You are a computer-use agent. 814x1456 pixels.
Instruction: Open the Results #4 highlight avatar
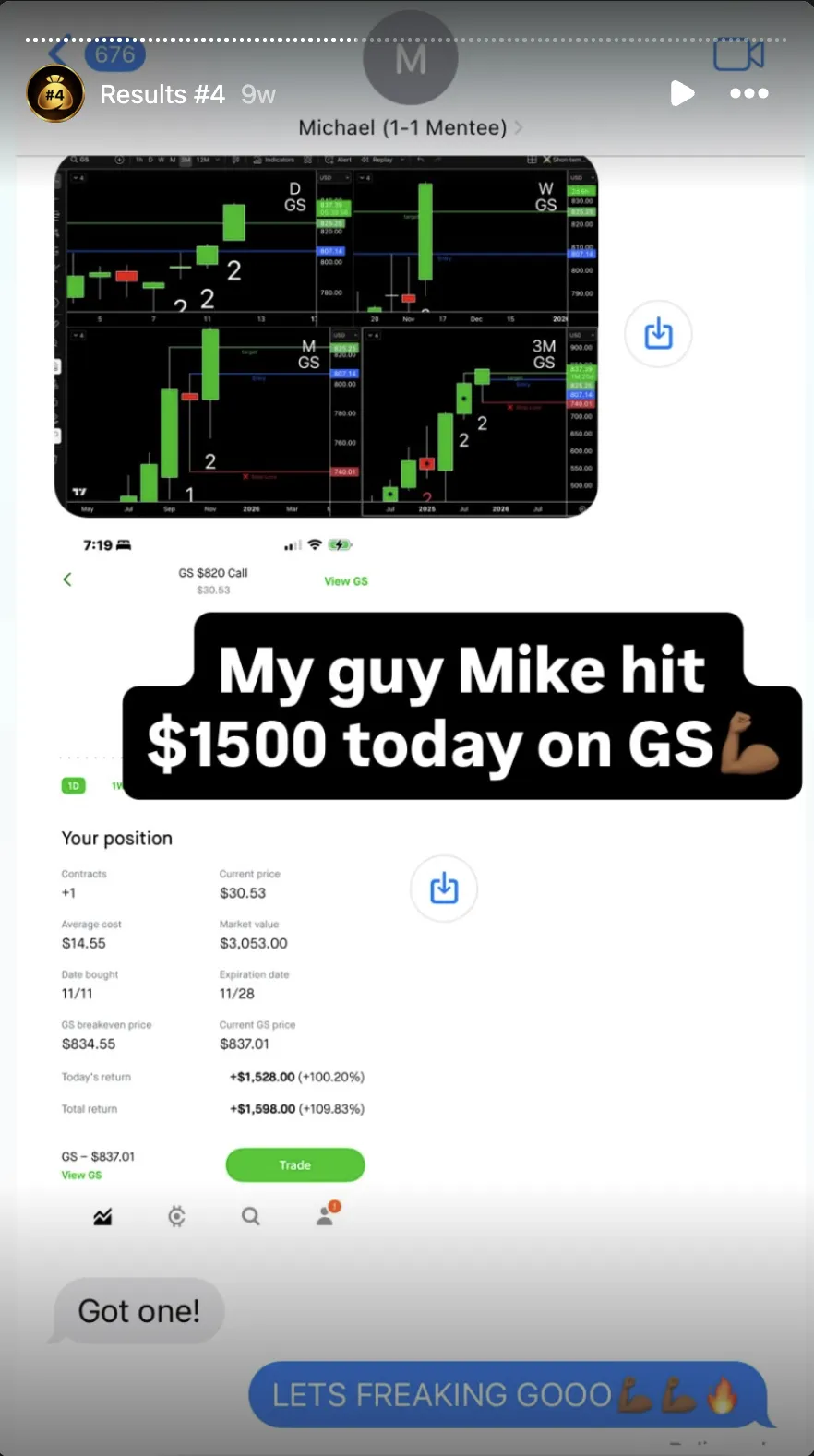point(55,94)
